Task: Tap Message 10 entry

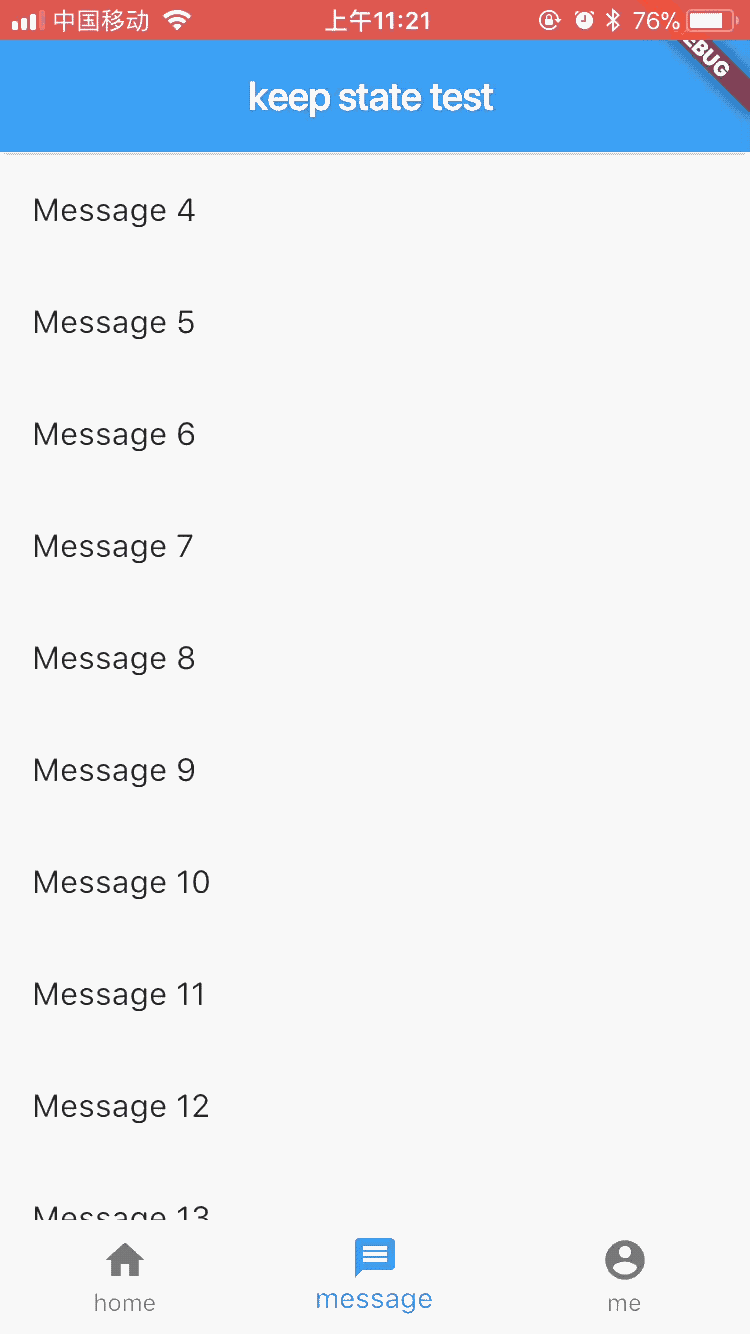Action: pos(121,882)
